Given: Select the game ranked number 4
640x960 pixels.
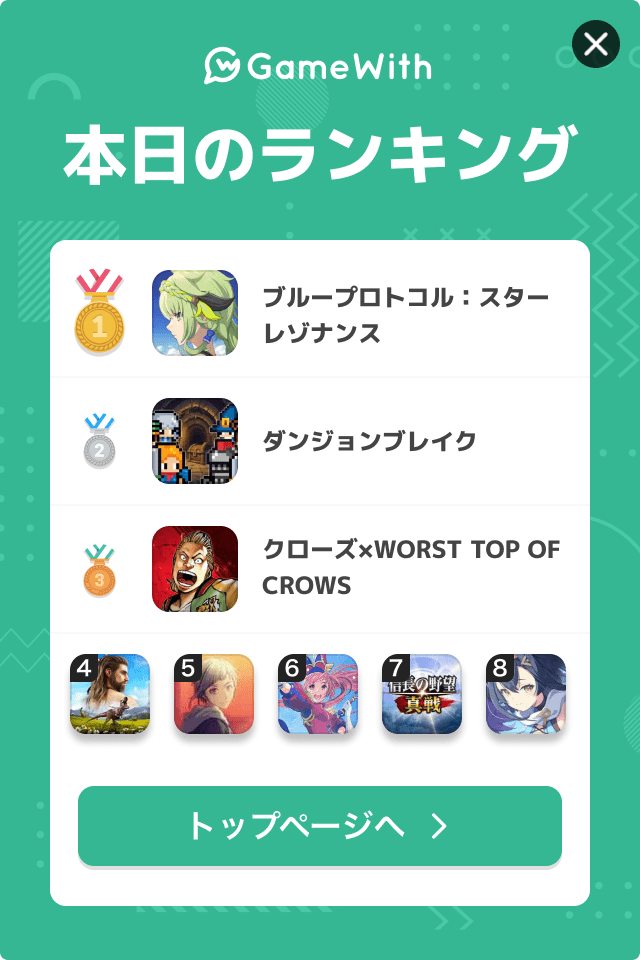Looking at the screenshot, I should tap(110, 694).
